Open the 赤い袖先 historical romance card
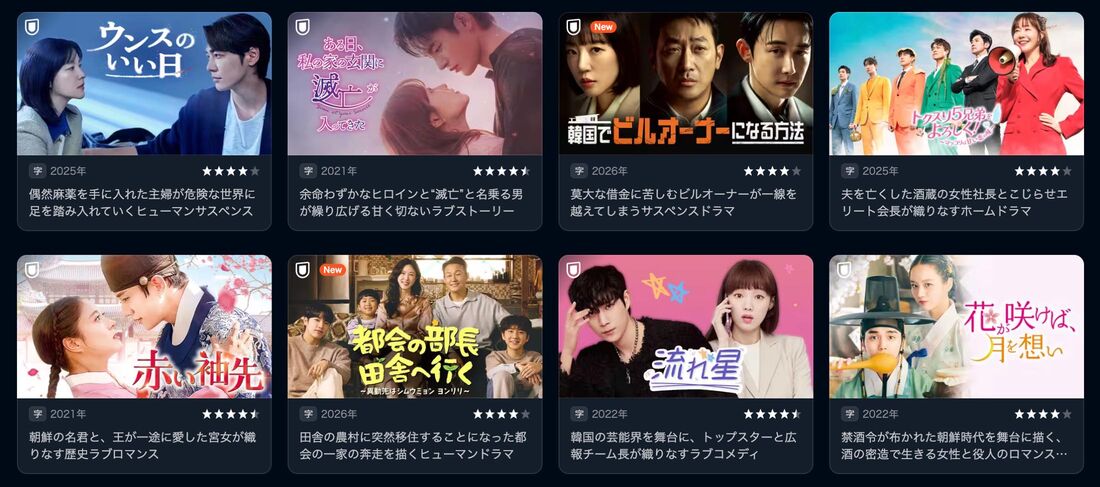This screenshot has width=1100, height=487. pos(144,327)
